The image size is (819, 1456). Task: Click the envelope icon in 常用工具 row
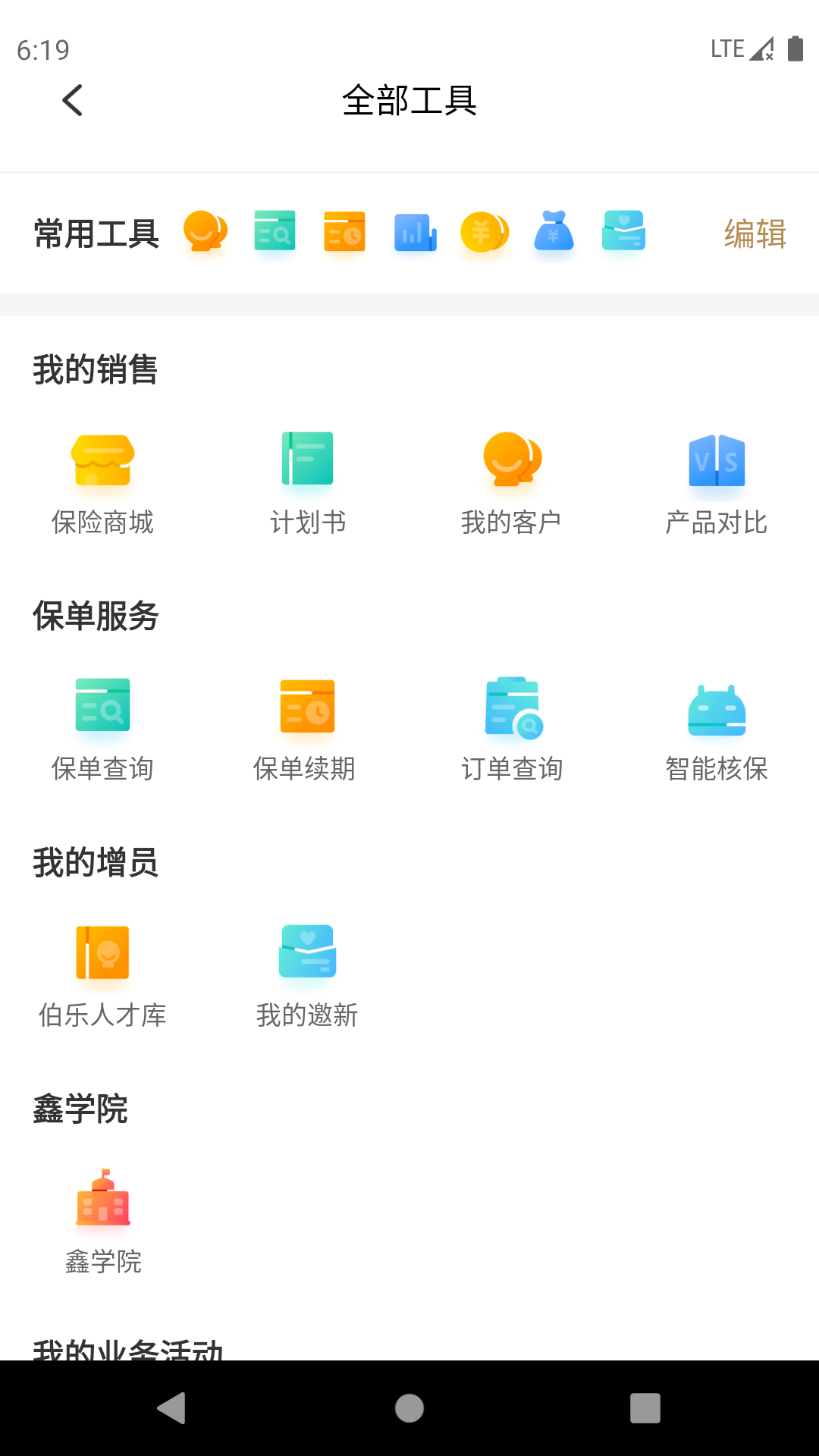coord(623,233)
